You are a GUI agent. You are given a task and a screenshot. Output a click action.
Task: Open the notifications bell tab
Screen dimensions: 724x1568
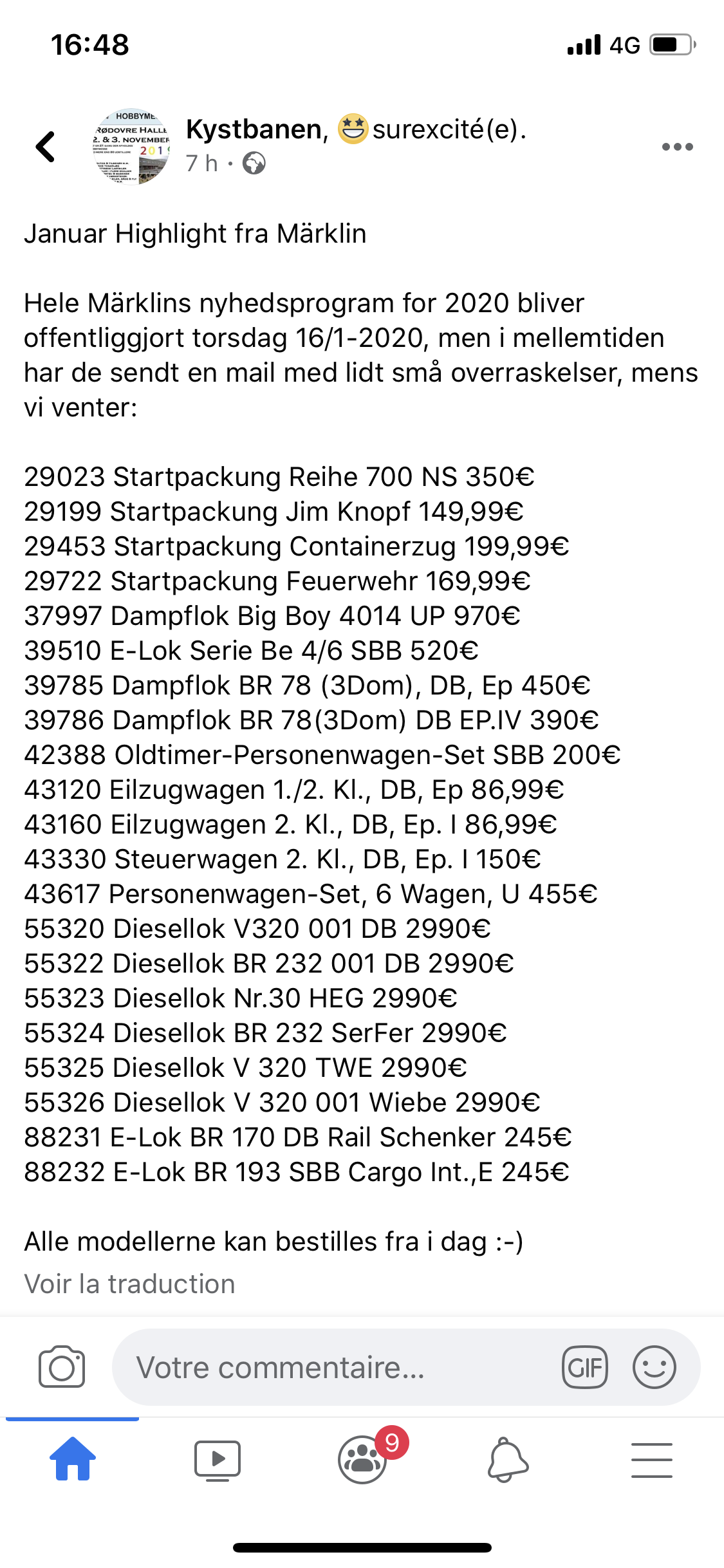(508, 1460)
